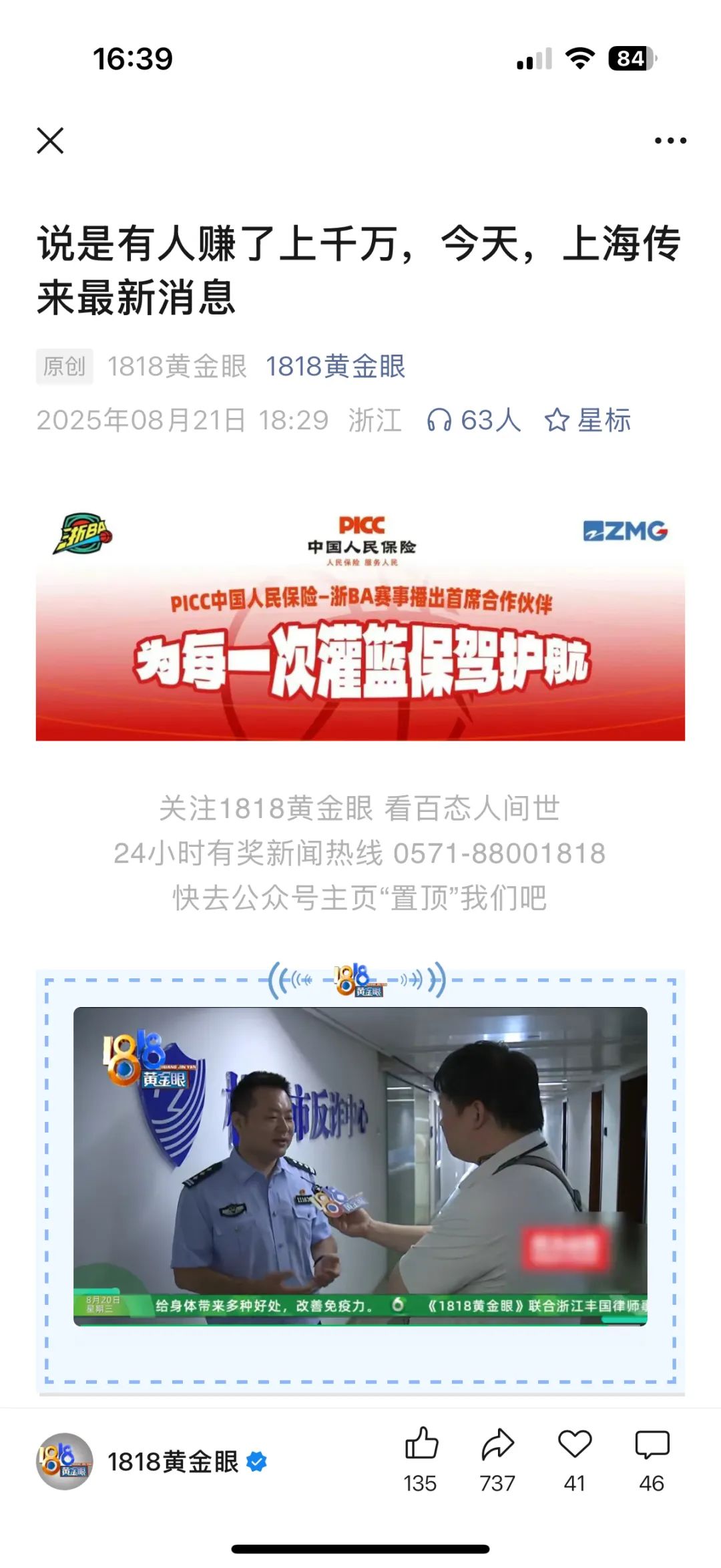This screenshot has width=721, height=1568.
Task: Close the article page
Action: coord(50,141)
